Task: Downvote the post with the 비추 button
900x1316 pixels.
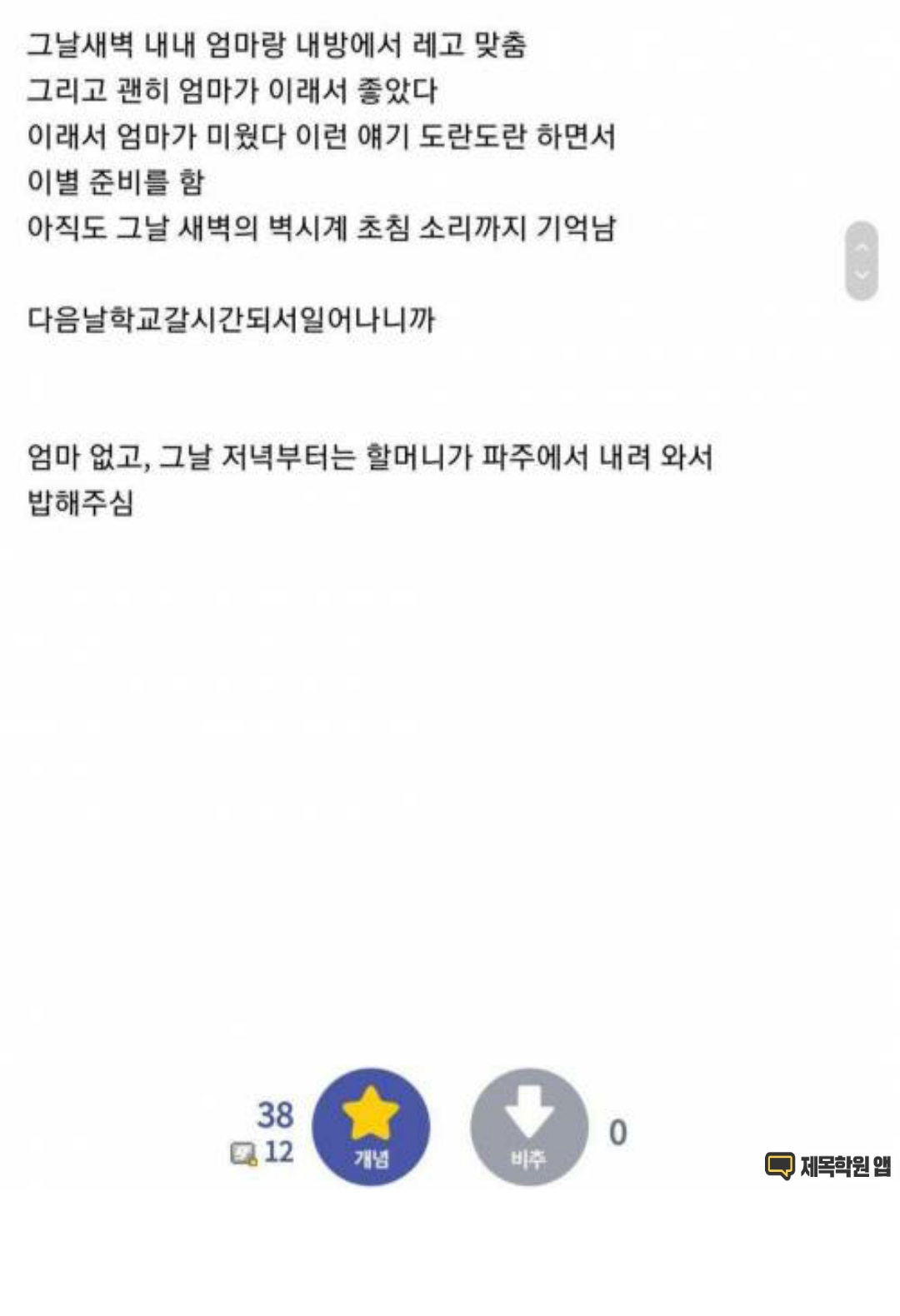Action: [528, 1126]
